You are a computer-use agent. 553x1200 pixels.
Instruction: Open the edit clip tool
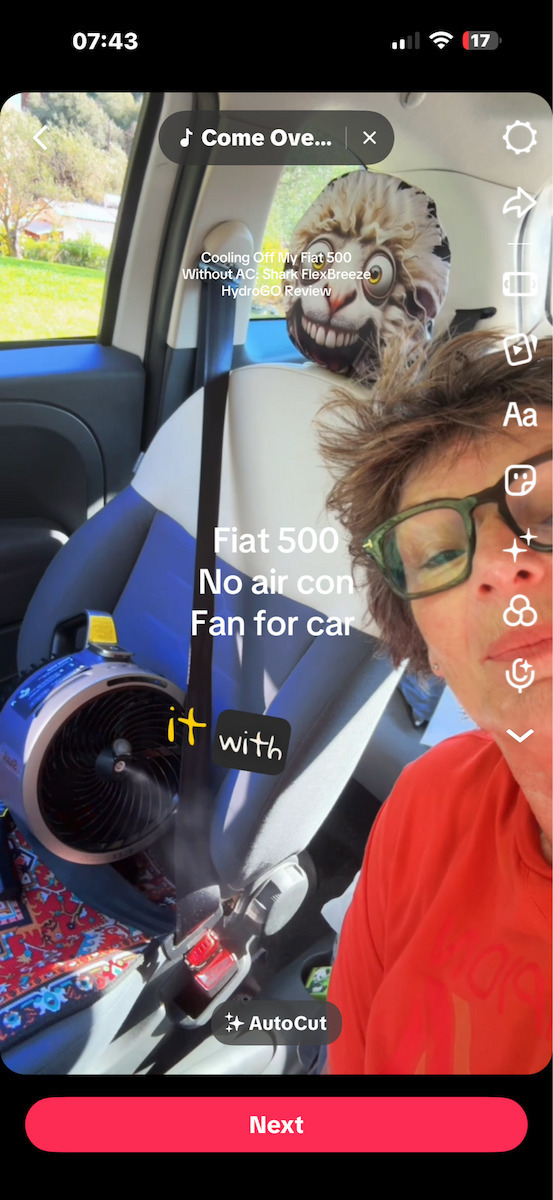(x=520, y=284)
